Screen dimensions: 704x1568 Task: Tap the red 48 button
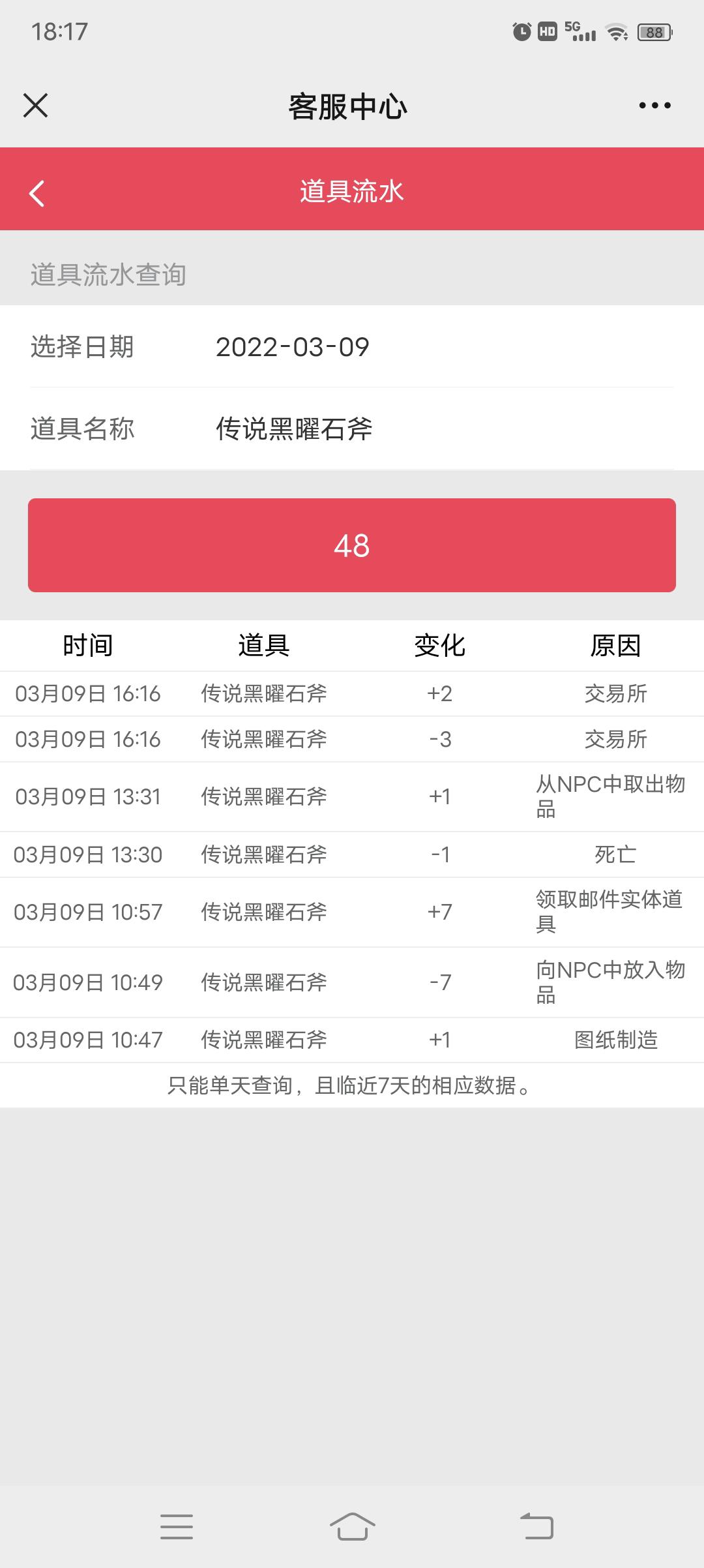[x=352, y=545]
